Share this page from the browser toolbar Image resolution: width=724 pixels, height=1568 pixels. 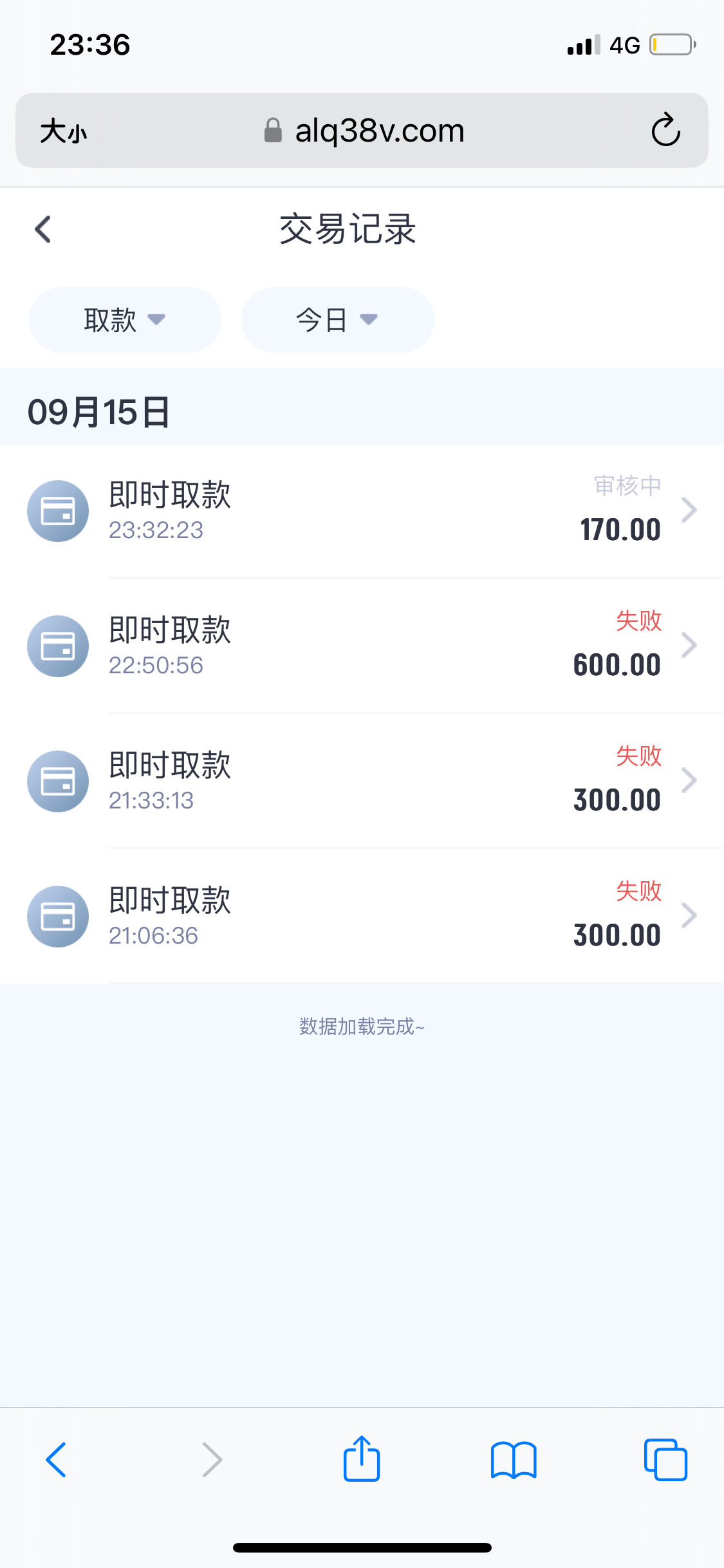pyautogui.click(x=362, y=1459)
